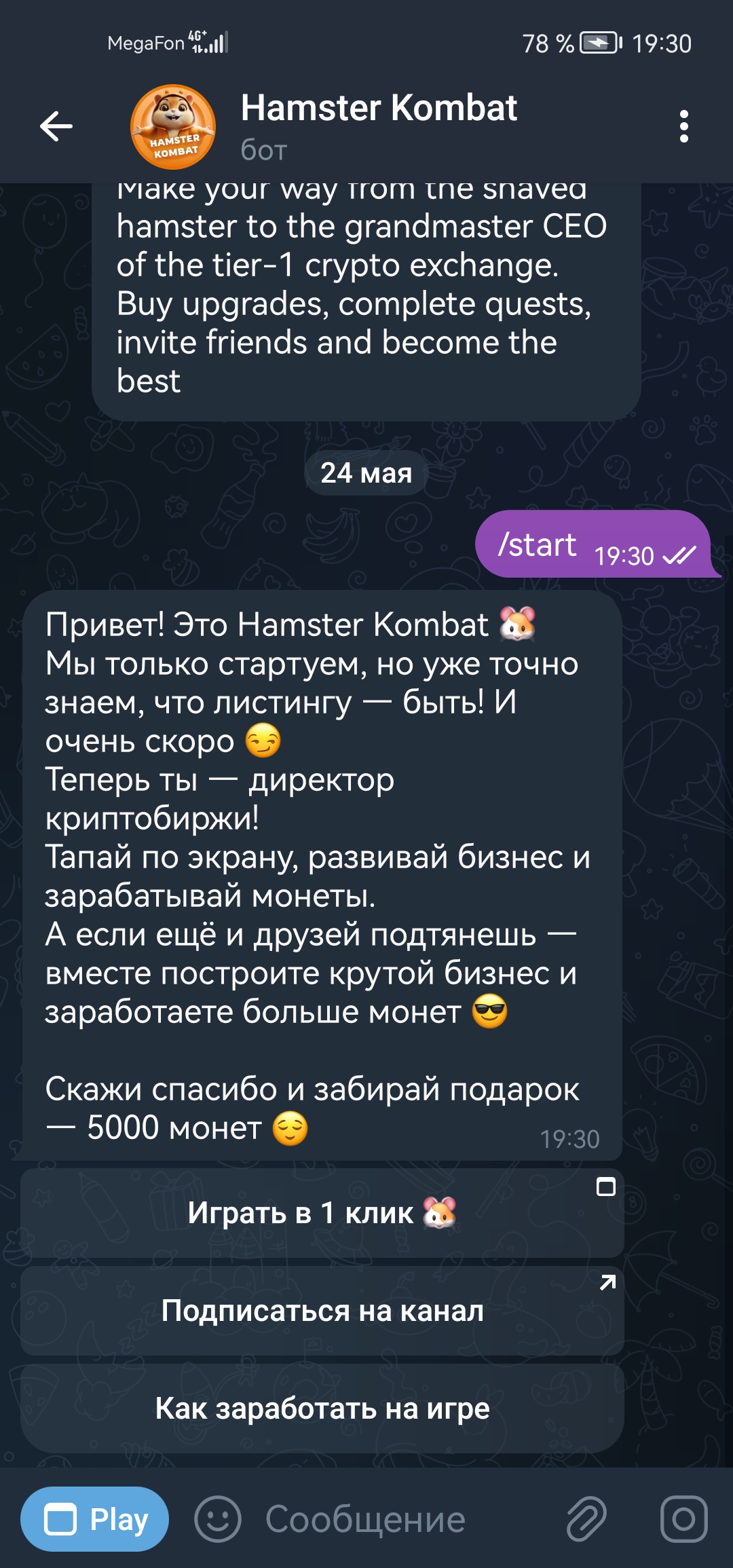The width and height of the screenshot is (733, 1568).
Task: Tap 'Подписаться на канал' button
Action: [322, 1311]
